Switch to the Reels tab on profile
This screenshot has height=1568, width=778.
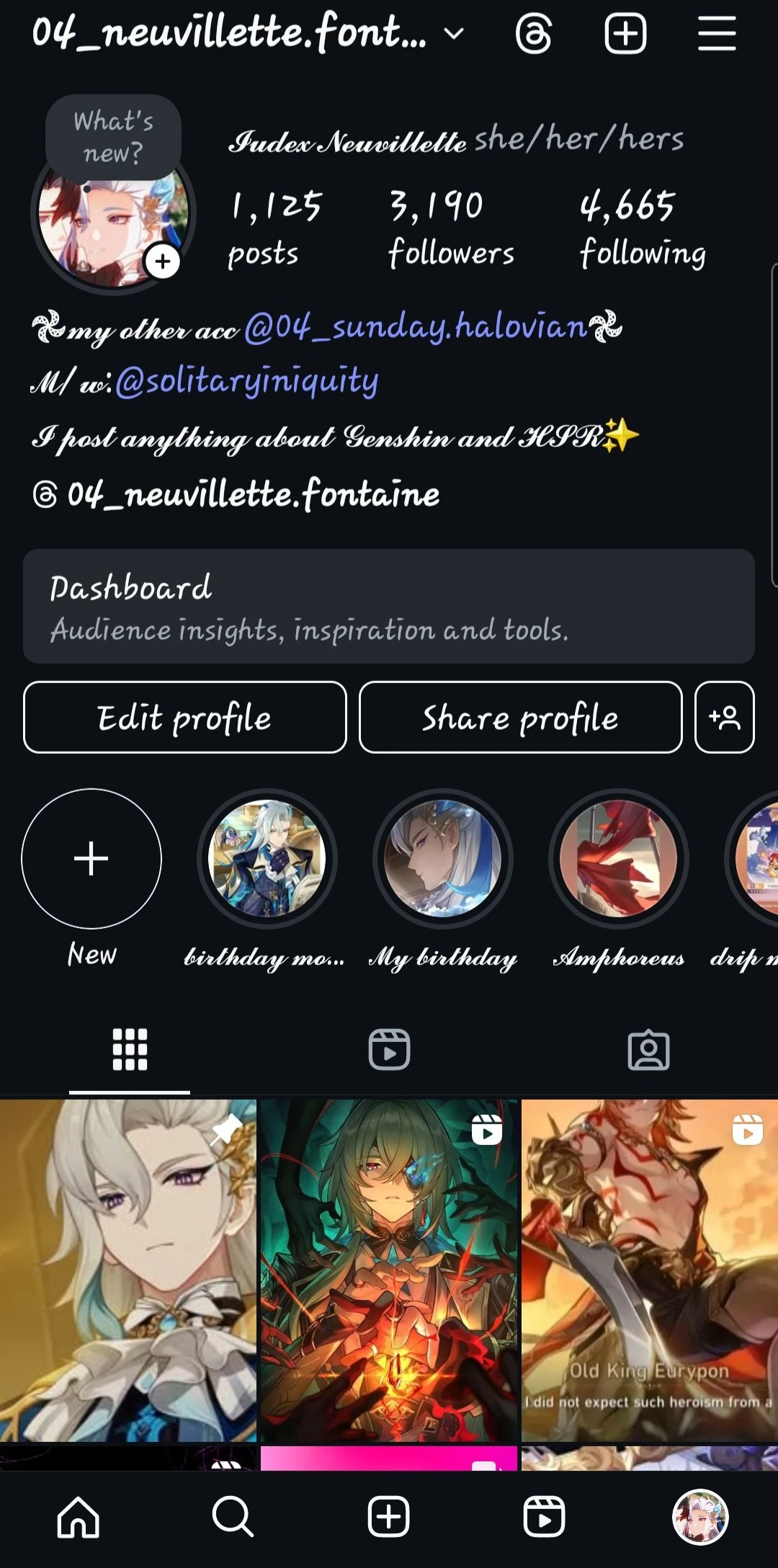(389, 1049)
